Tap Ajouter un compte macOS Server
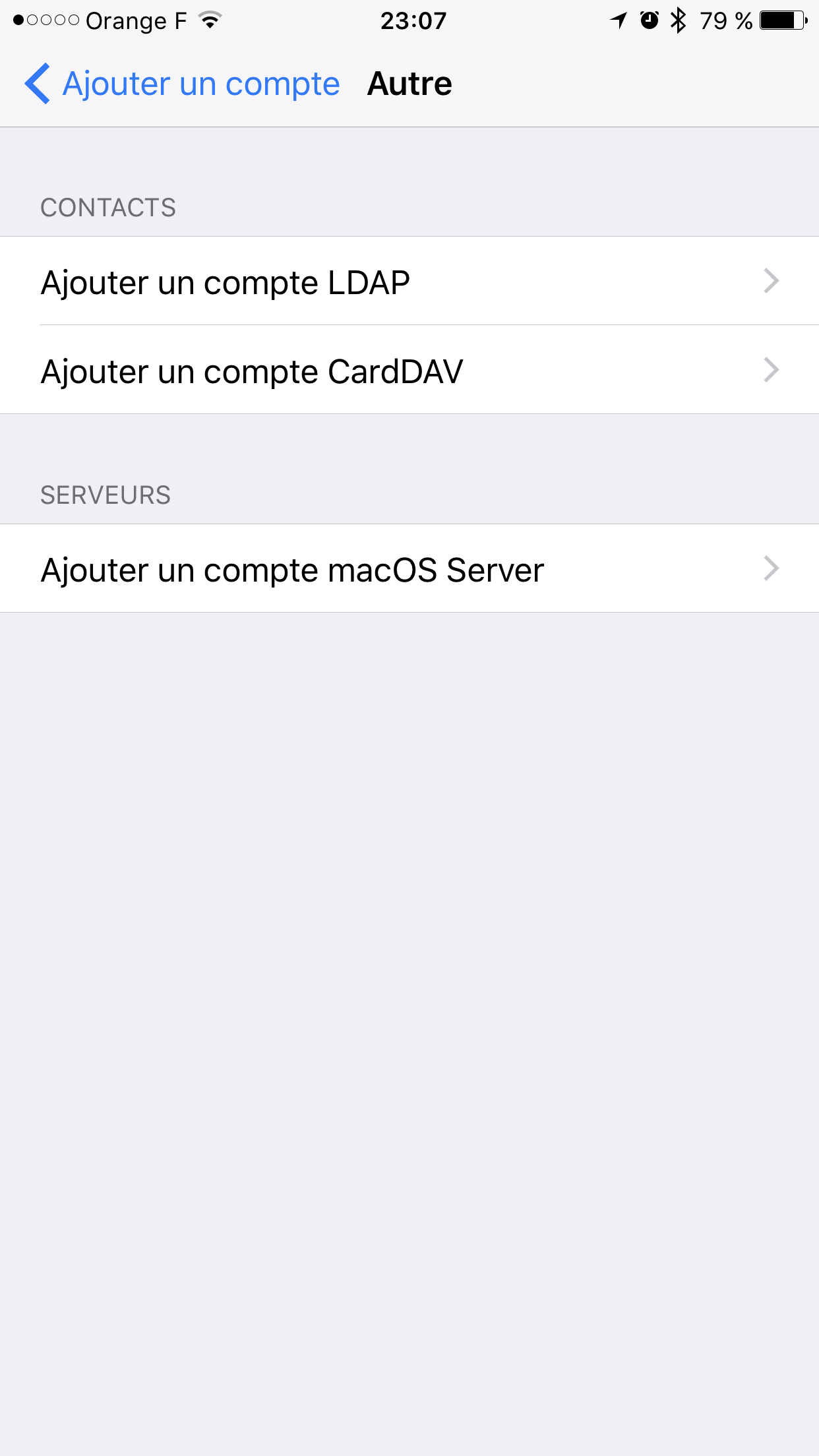Screen dimensions: 819x1456 pos(409,568)
